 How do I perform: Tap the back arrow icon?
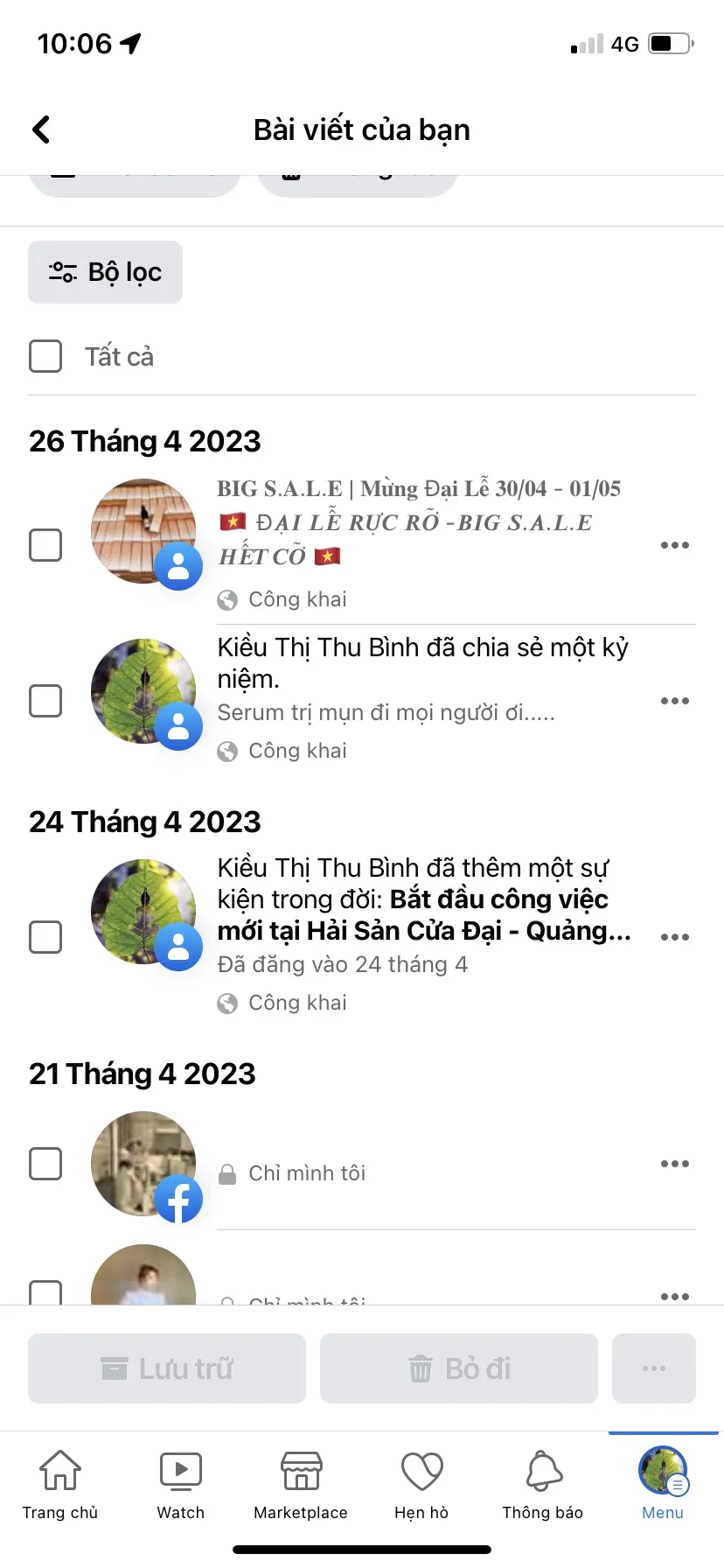pyautogui.click(x=40, y=129)
